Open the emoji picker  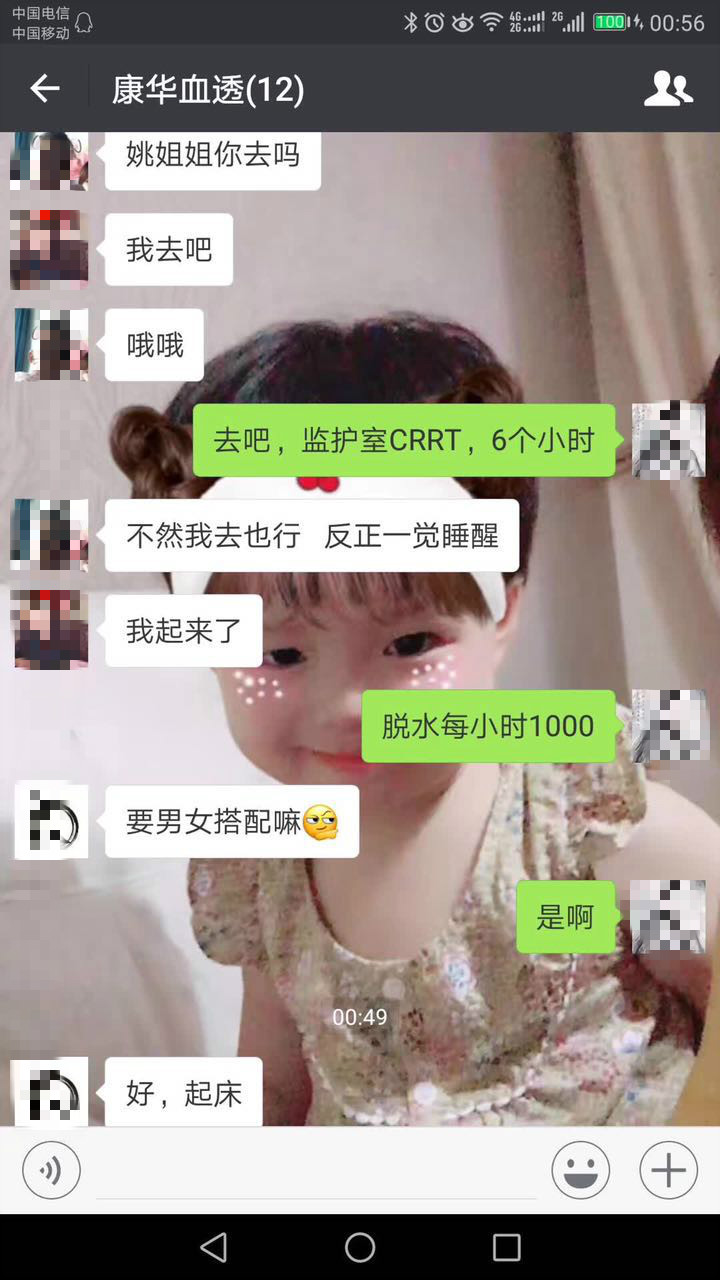coord(581,1170)
